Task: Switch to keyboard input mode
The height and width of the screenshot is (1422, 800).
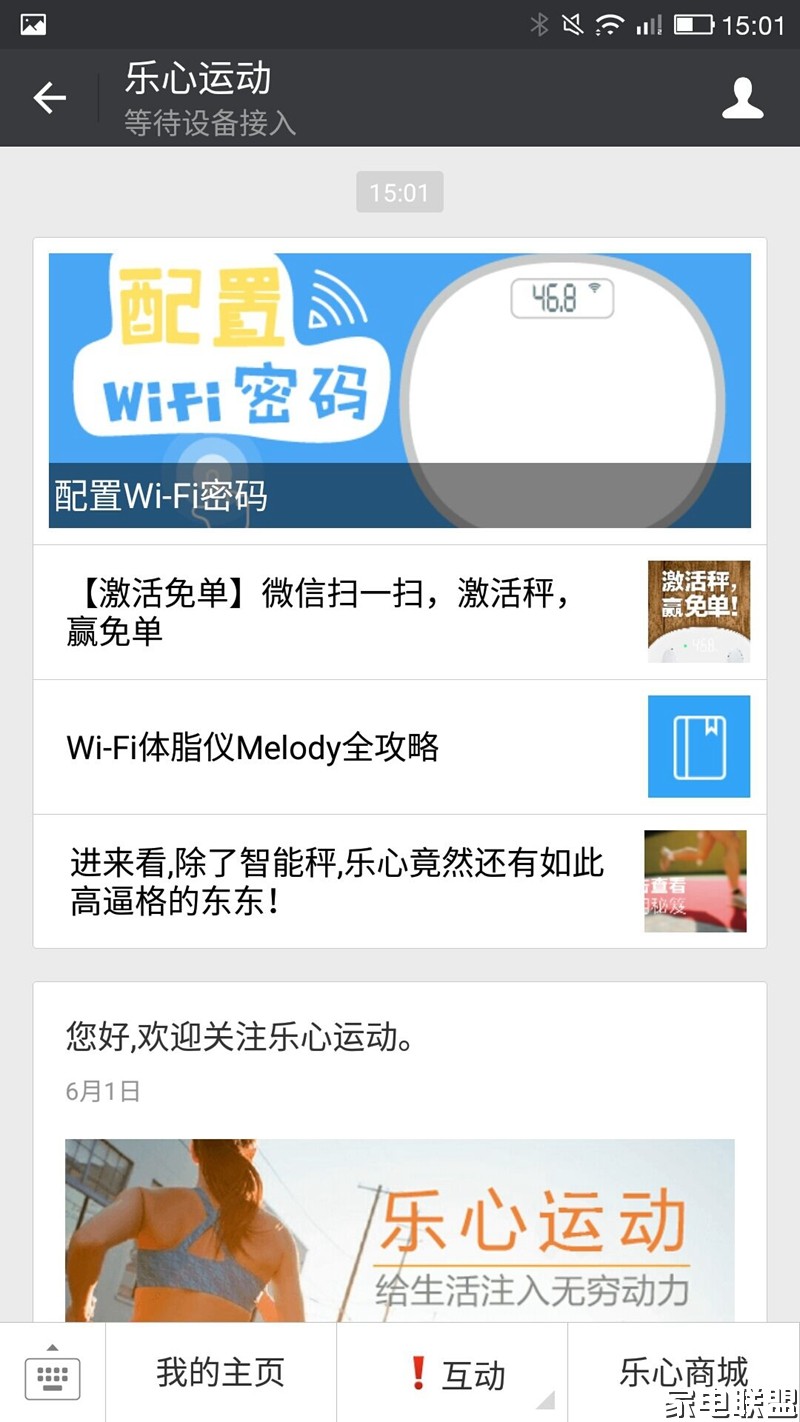Action: (x=51, y=1375)
